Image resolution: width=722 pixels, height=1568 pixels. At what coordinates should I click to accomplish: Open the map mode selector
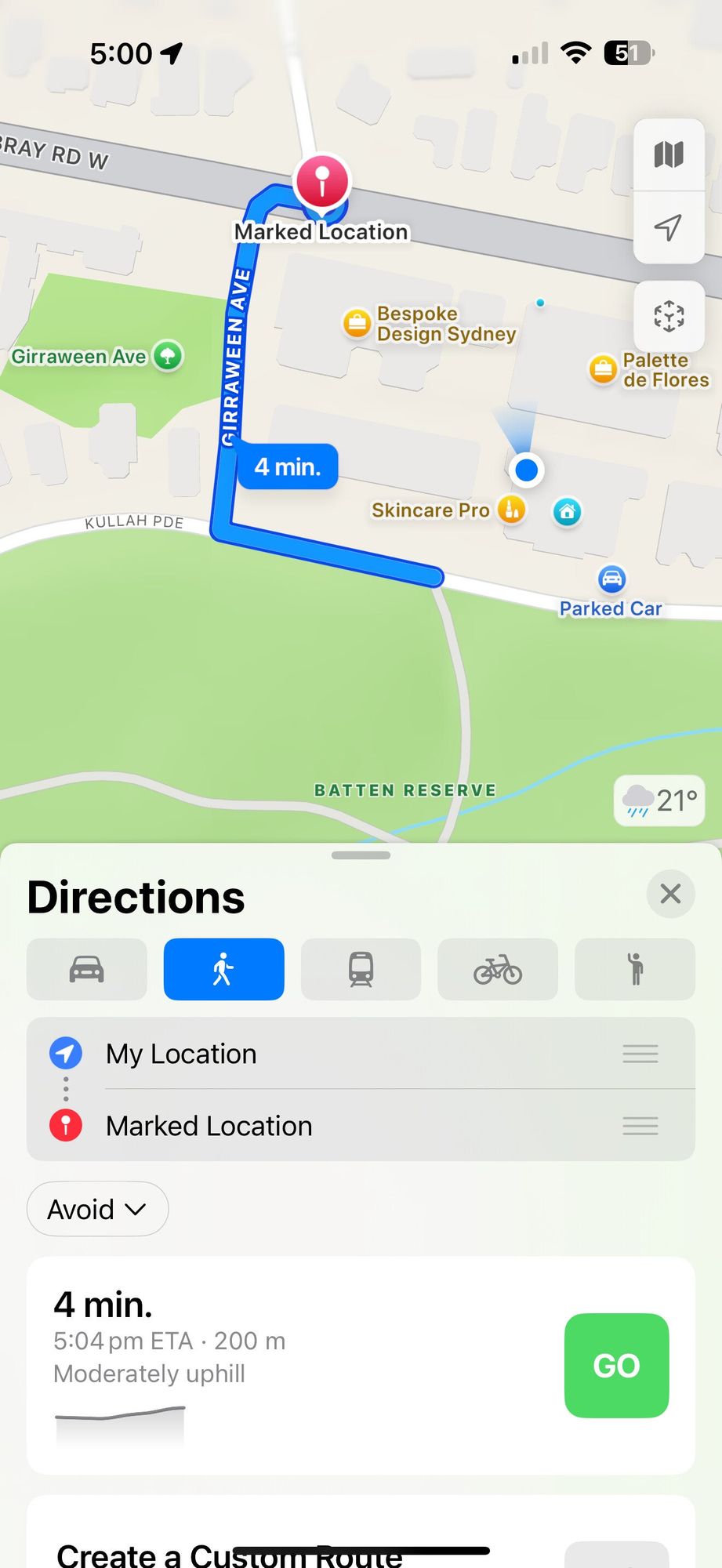click(x=668, y=154)
